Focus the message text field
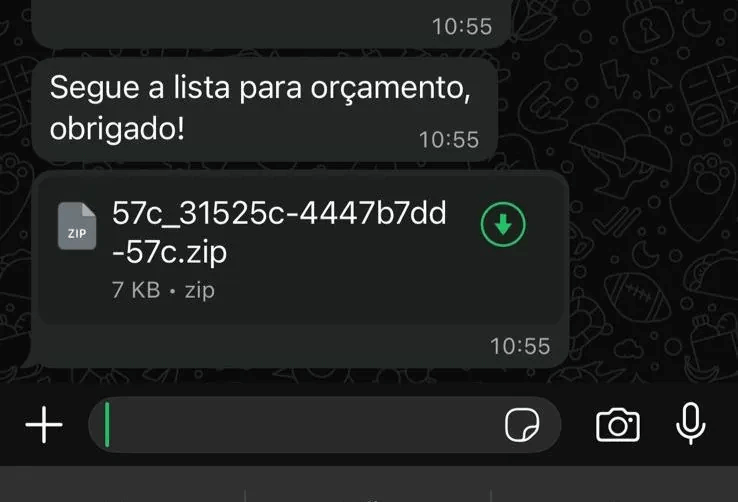 (x=300, y=426)
